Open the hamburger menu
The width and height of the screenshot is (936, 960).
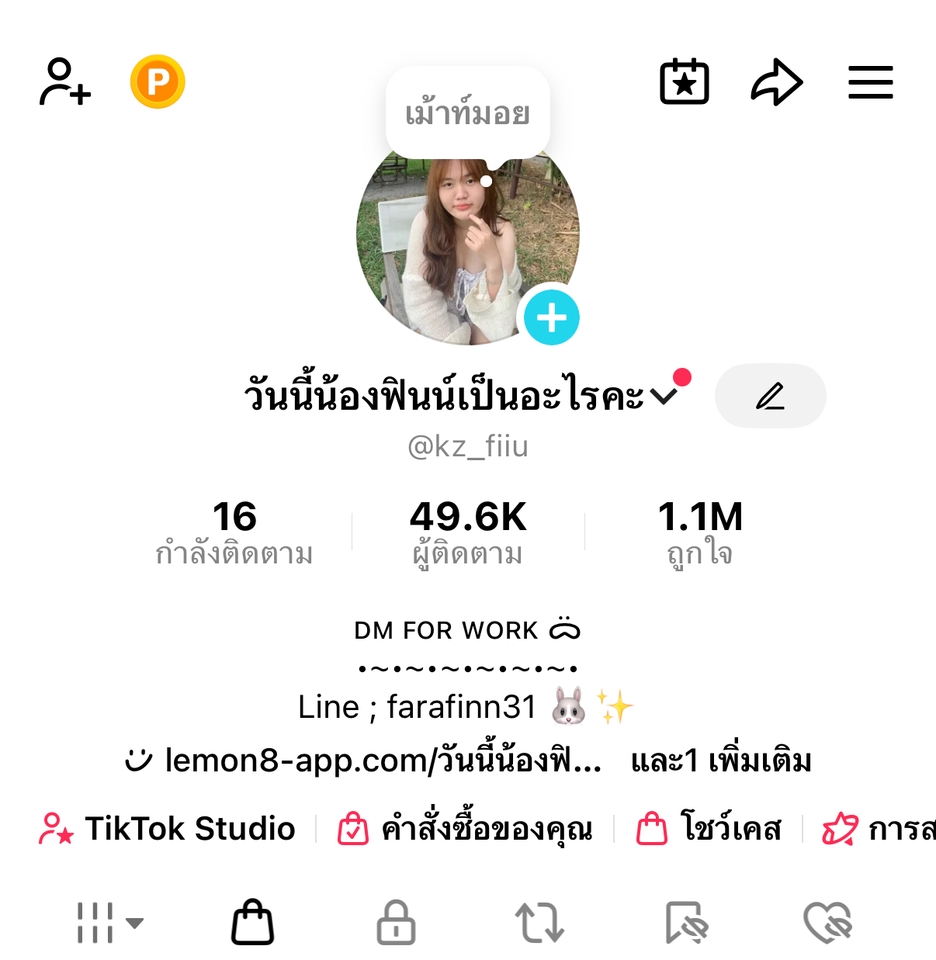point(870,82)
